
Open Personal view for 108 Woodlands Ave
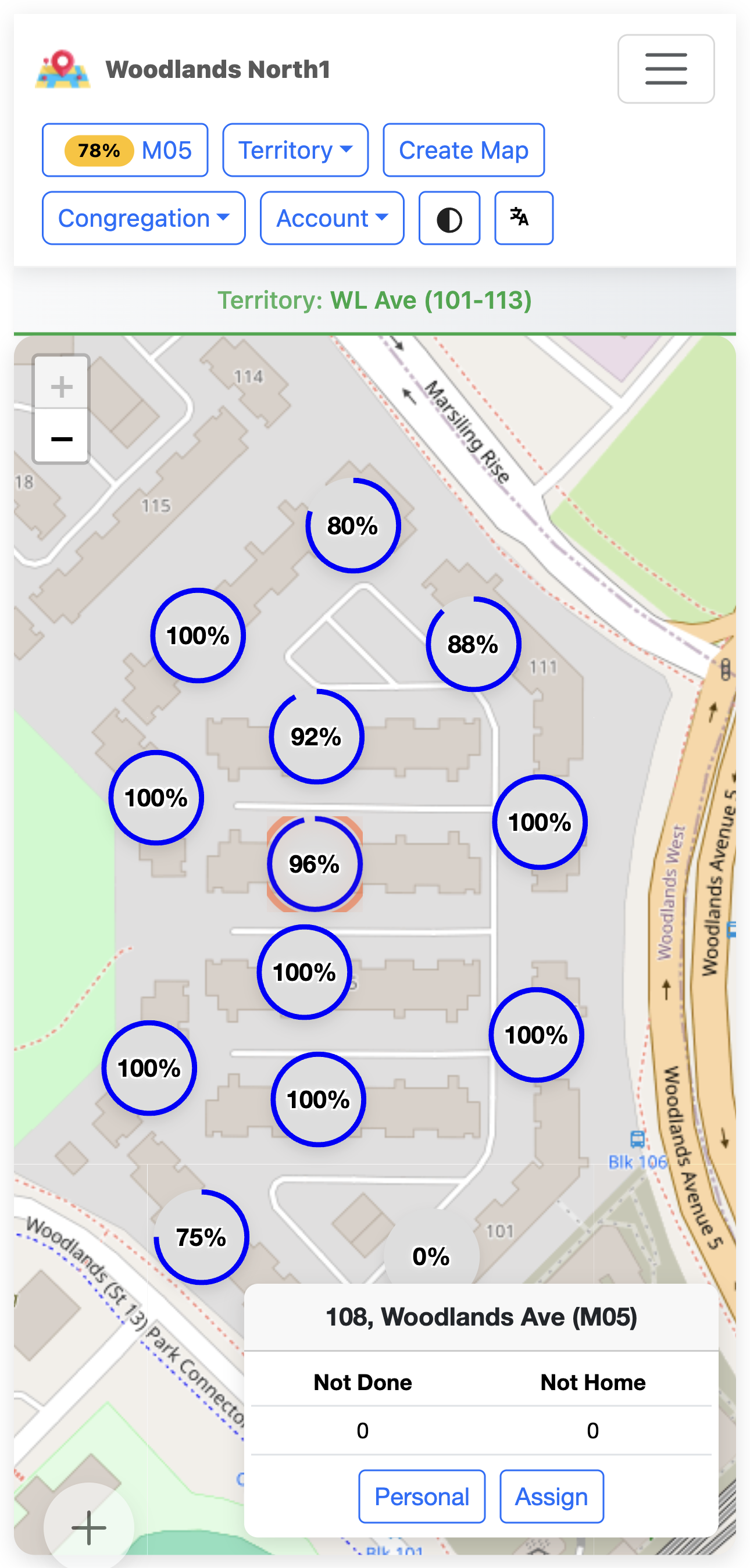coord(422,1496)
